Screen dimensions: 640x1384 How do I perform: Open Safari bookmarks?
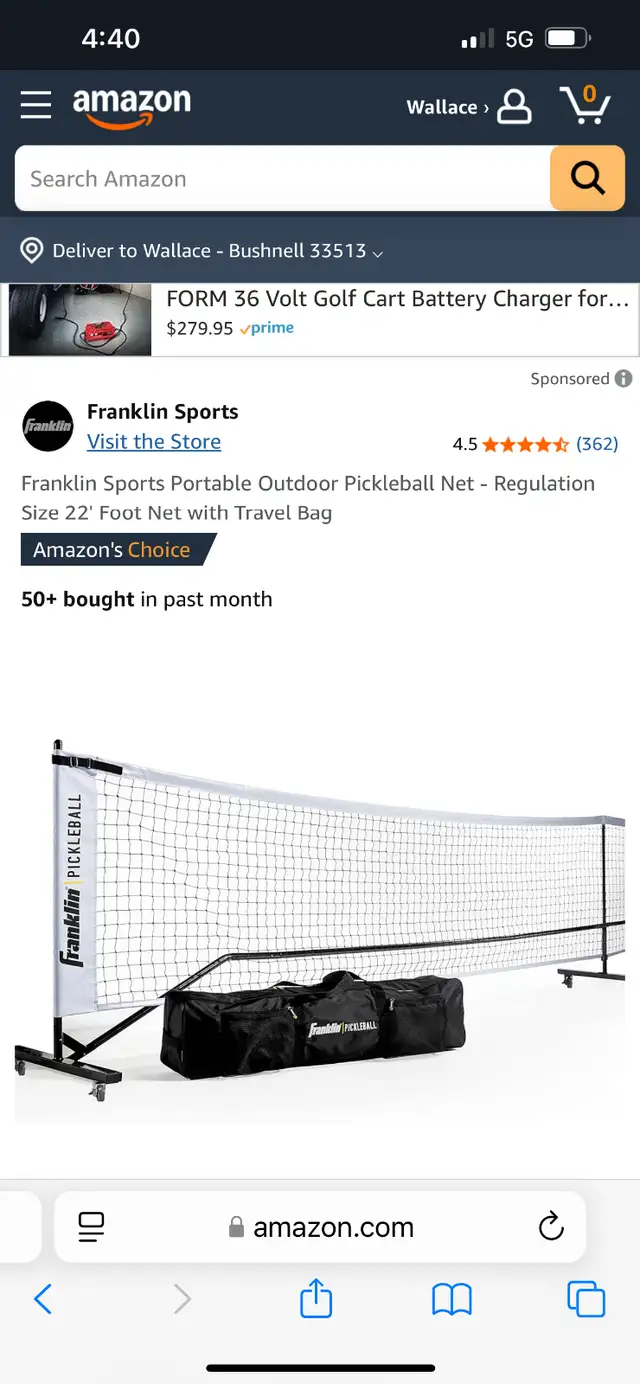(451, 1299)
